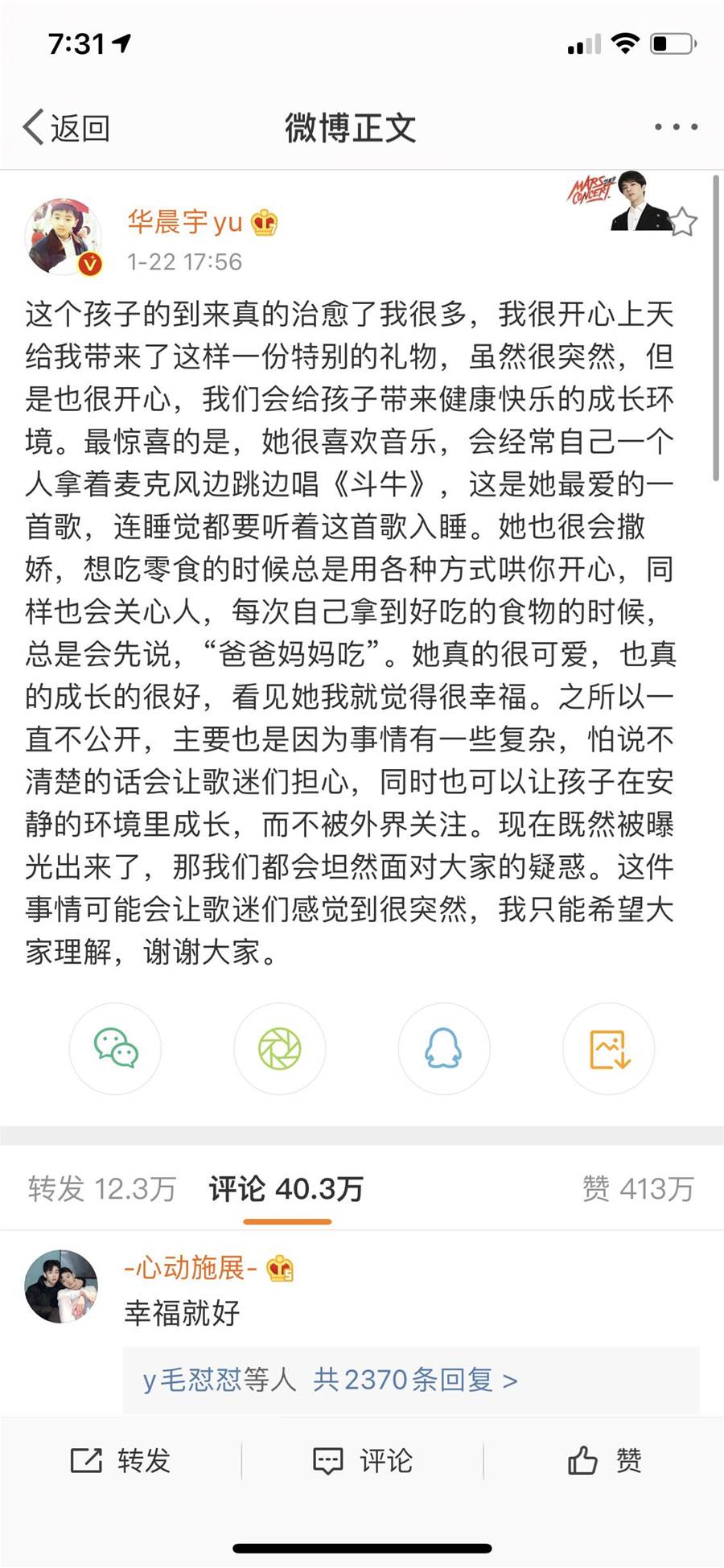The height and width of the screenshot is (1568, 724).
Task: Open 华晨宇yu's profile avatar
Action: (x=64, y=237)
